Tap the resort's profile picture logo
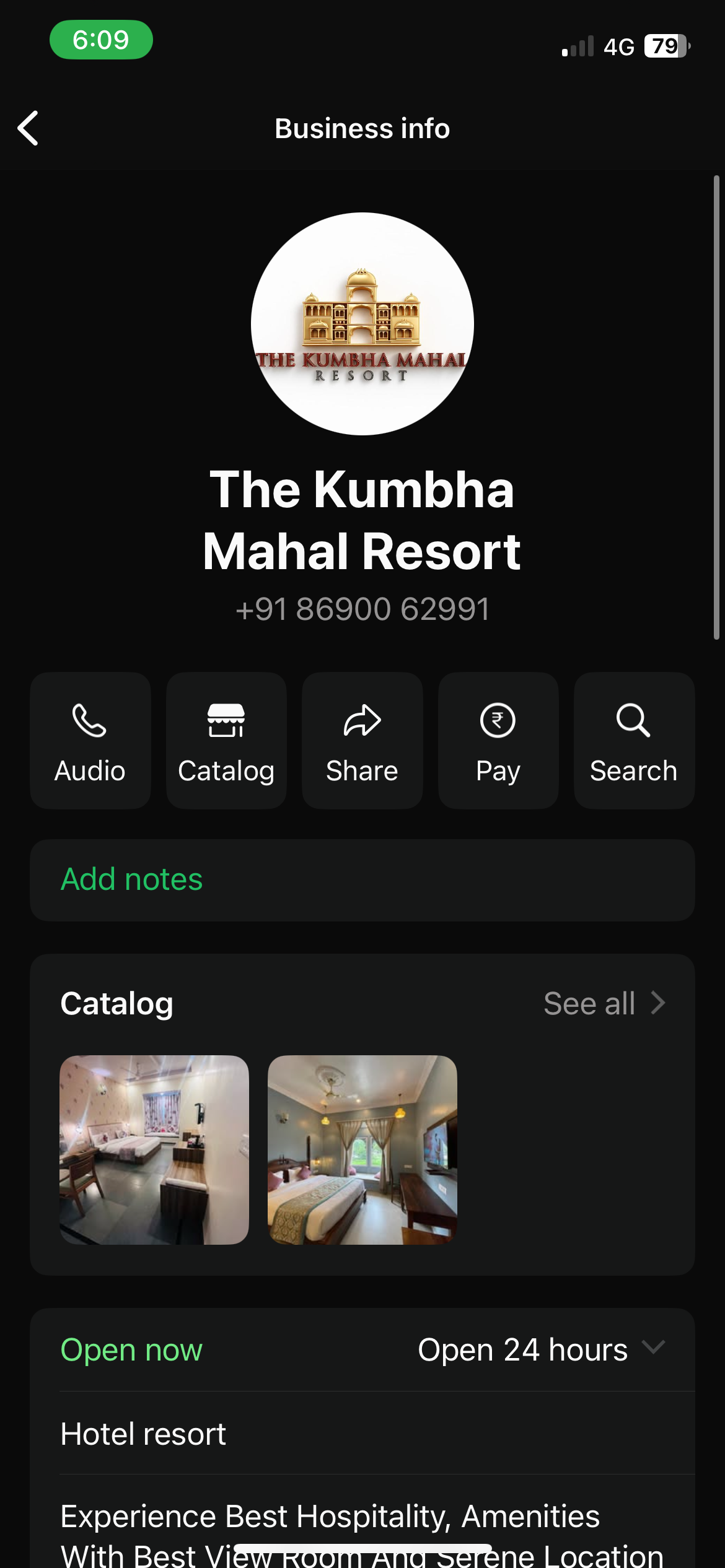Viewport: 725px width, 1568px height. tap(362, 323)
